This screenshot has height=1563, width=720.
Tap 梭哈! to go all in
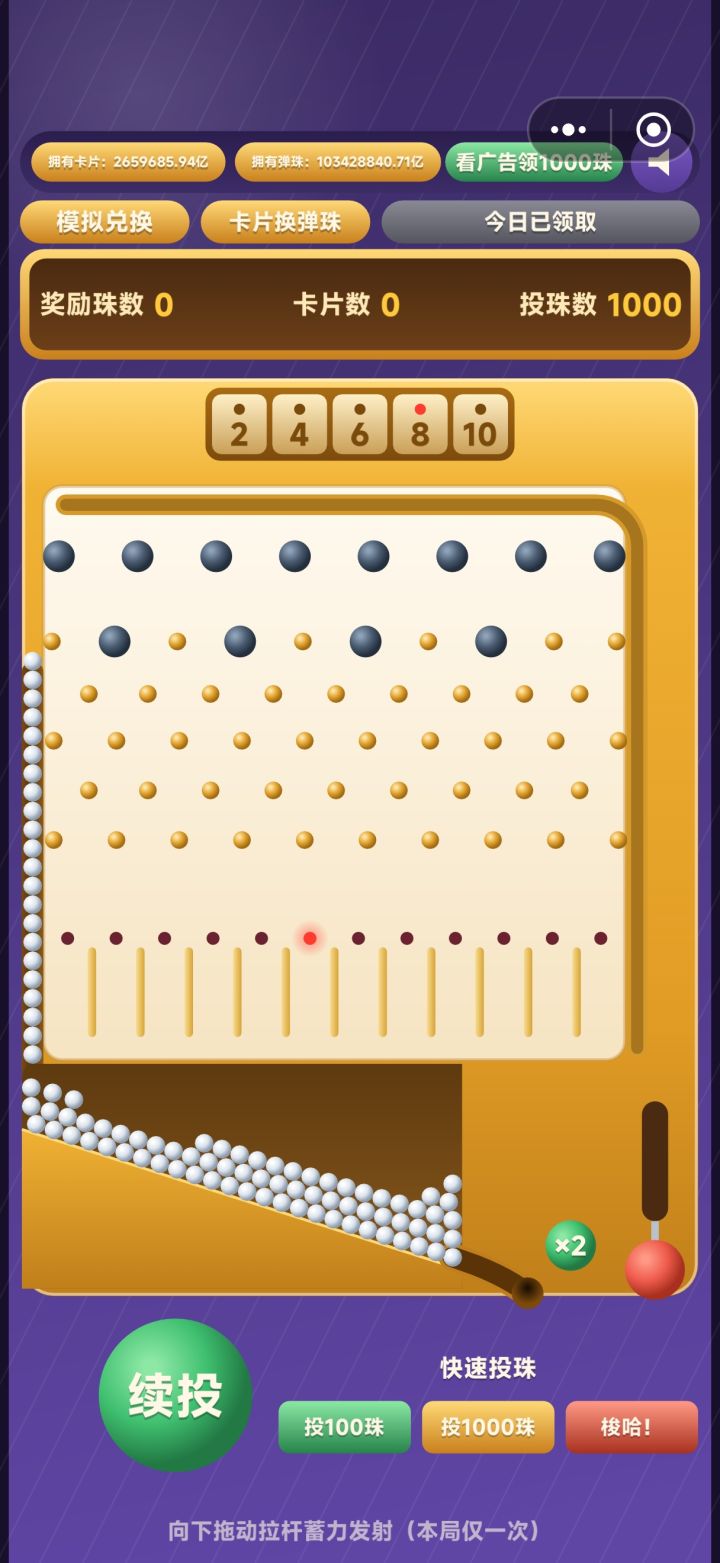(632, 1427)
